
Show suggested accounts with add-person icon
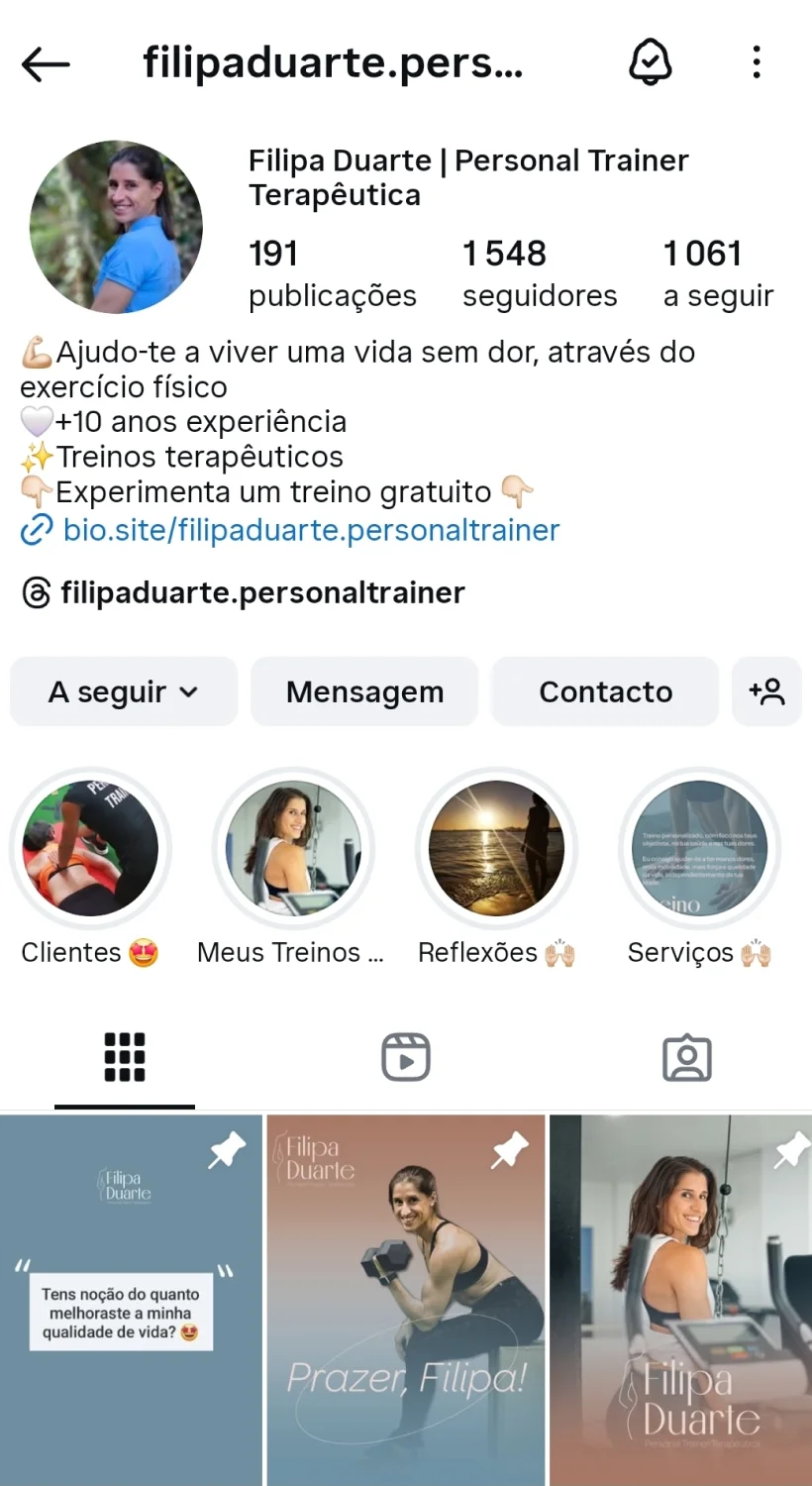point(766,691)
